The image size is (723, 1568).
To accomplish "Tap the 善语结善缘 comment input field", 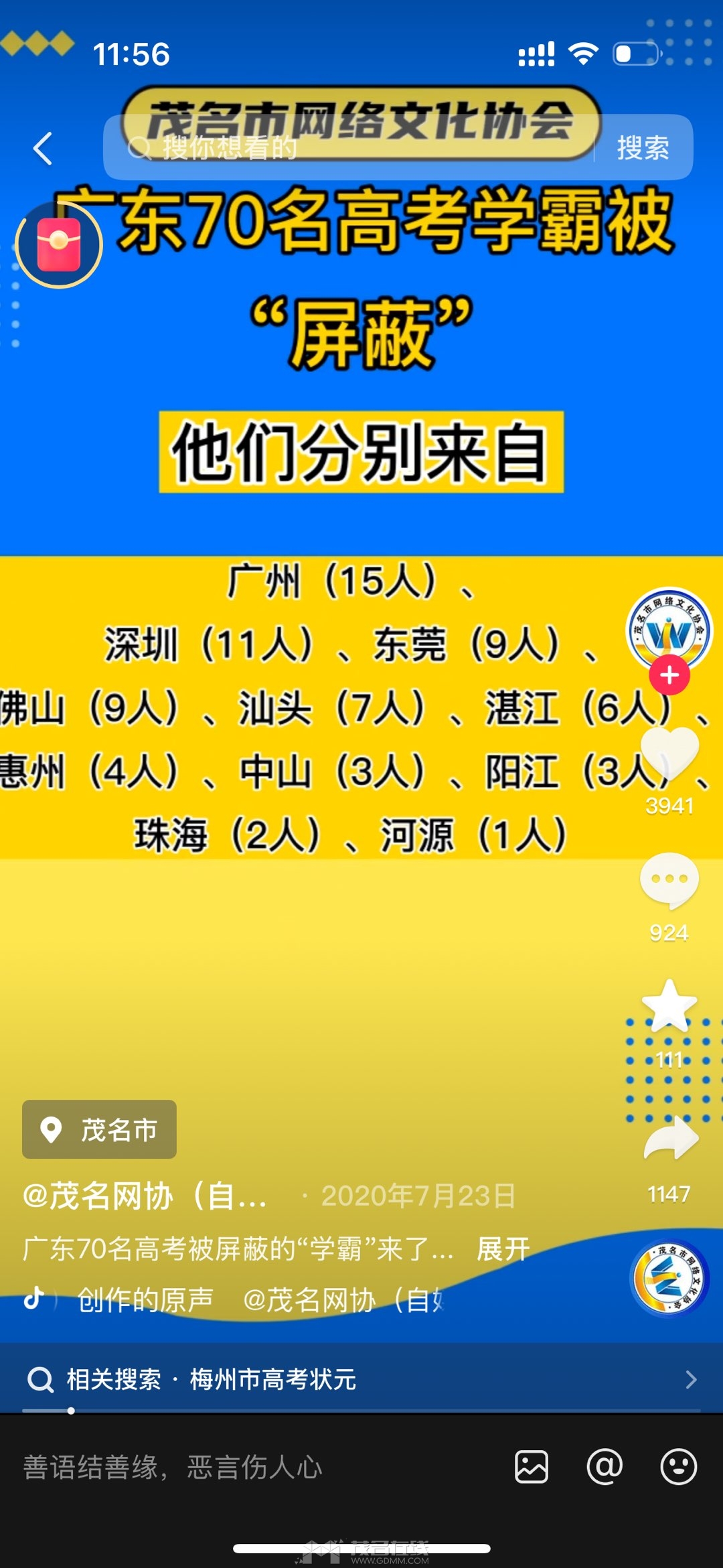I will pos(254,1467).
